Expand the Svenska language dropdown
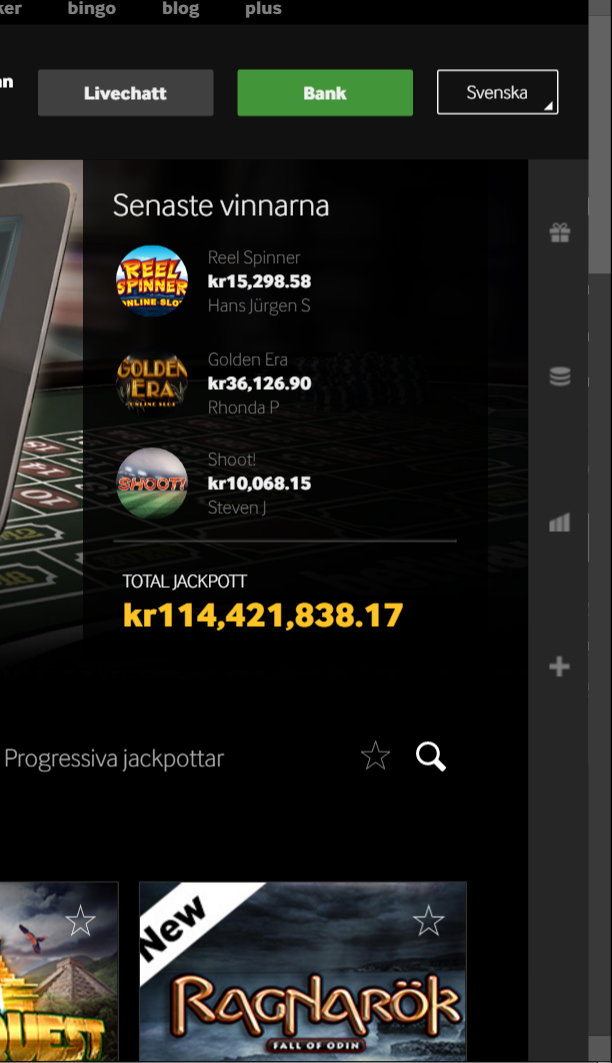The width and height of the screenshot is (612, 1063). pyautogui.click(x=497, y=93)
